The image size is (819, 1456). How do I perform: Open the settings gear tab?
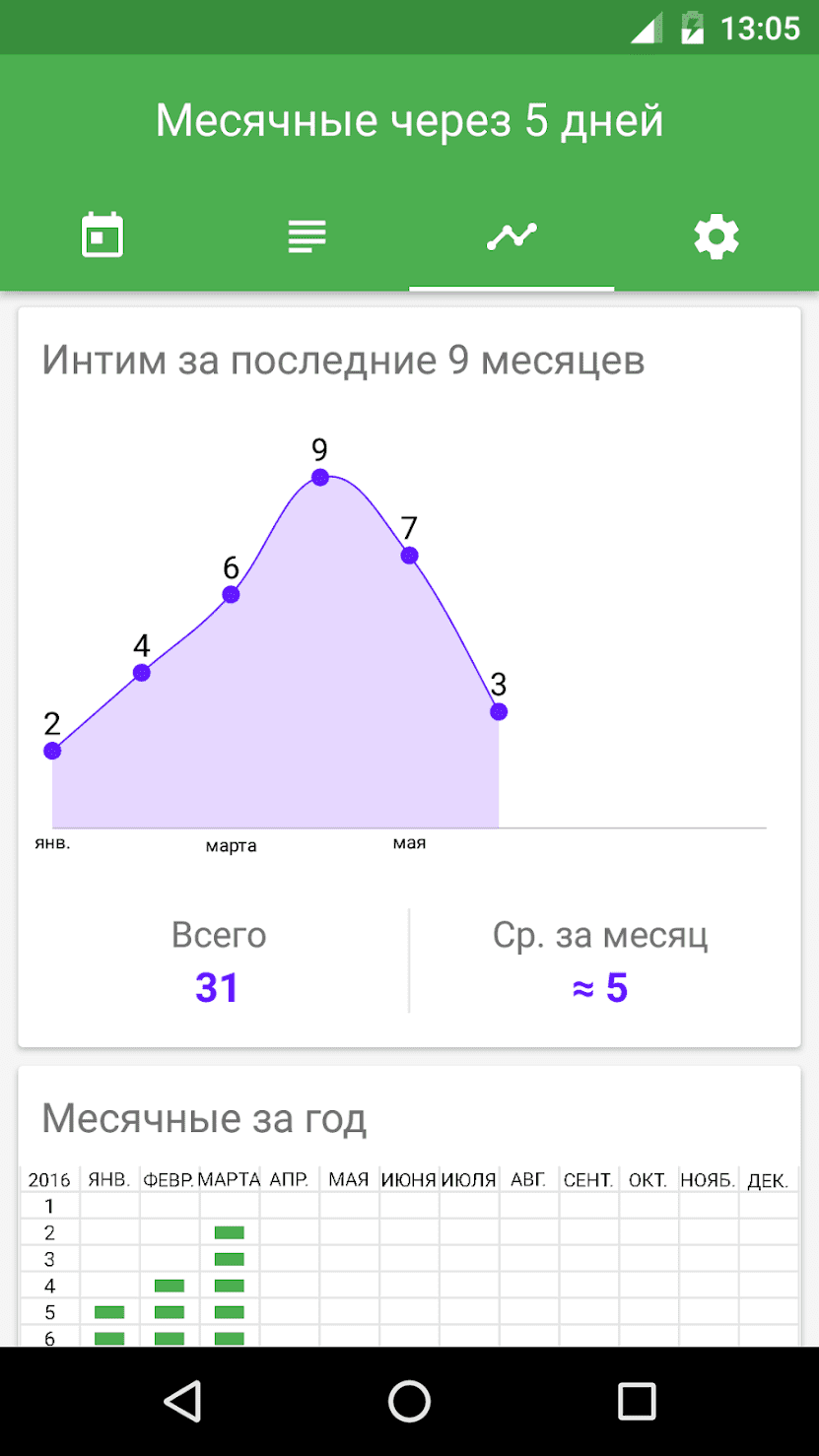point(717,237)
